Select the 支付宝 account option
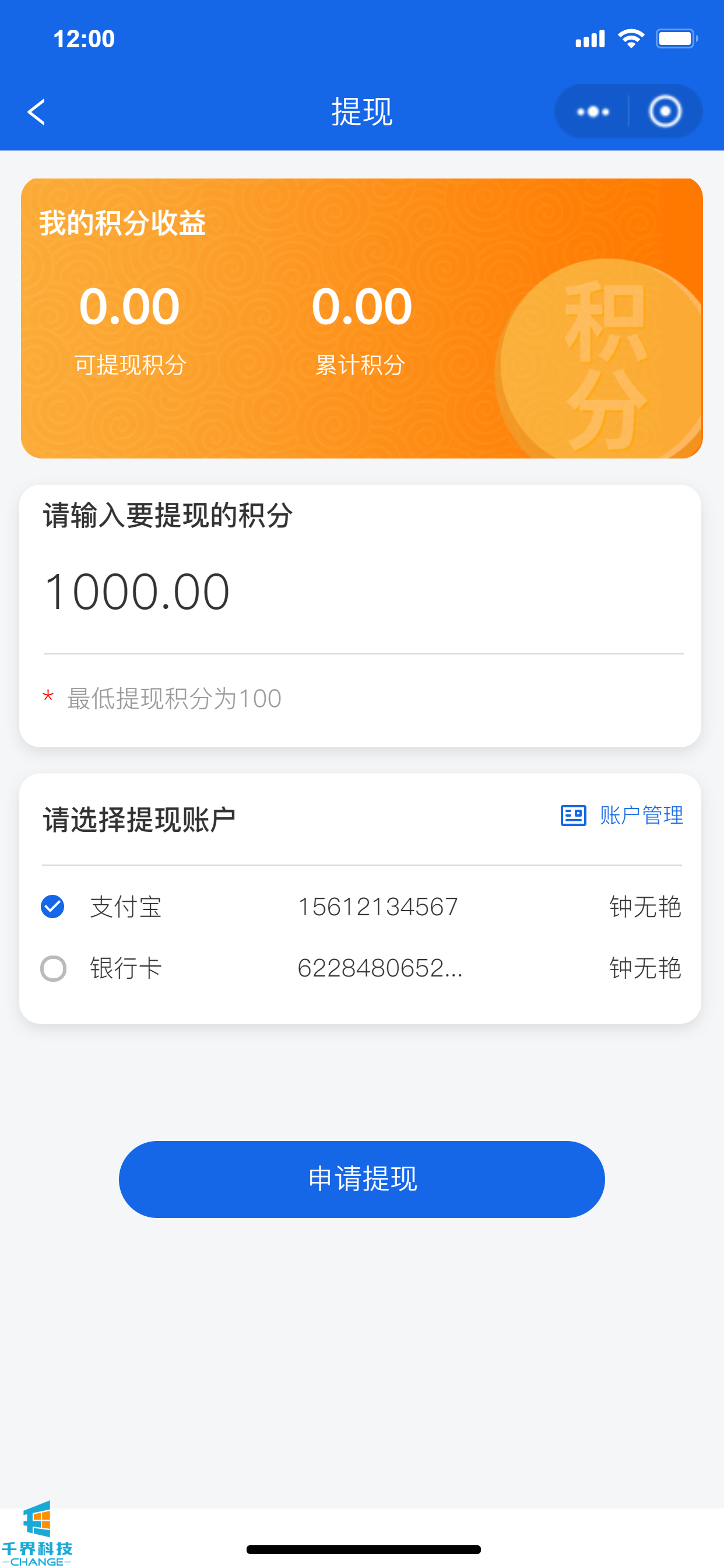The image size is (724, 1568). [53, 907]
